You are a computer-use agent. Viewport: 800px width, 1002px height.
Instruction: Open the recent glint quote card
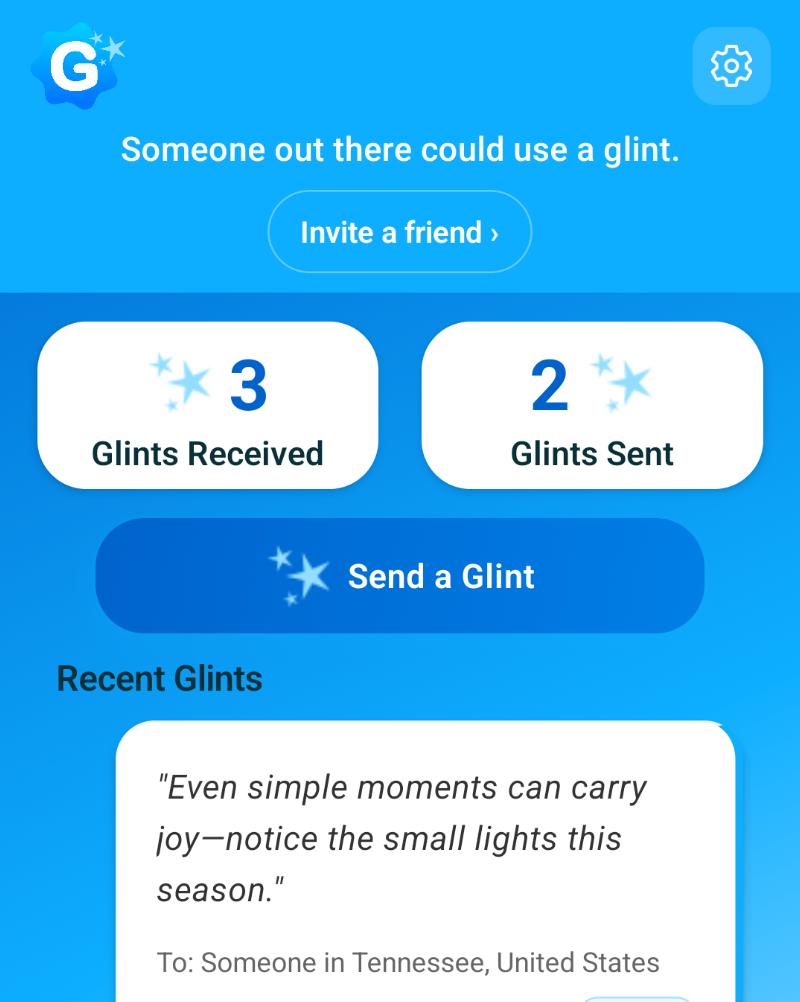(x=425, y=860)
